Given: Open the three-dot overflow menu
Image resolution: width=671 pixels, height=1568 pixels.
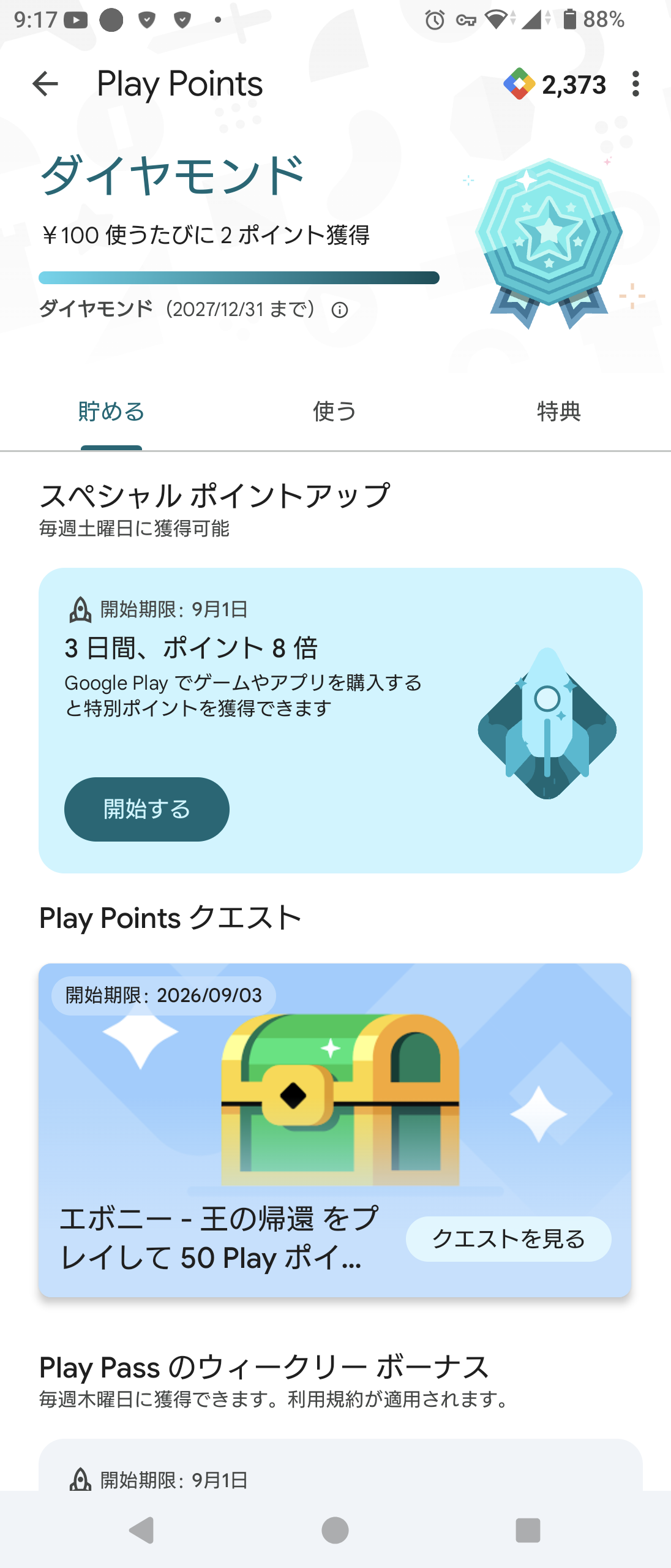Looking at the screenshot, I should click(x=635, y=84).
